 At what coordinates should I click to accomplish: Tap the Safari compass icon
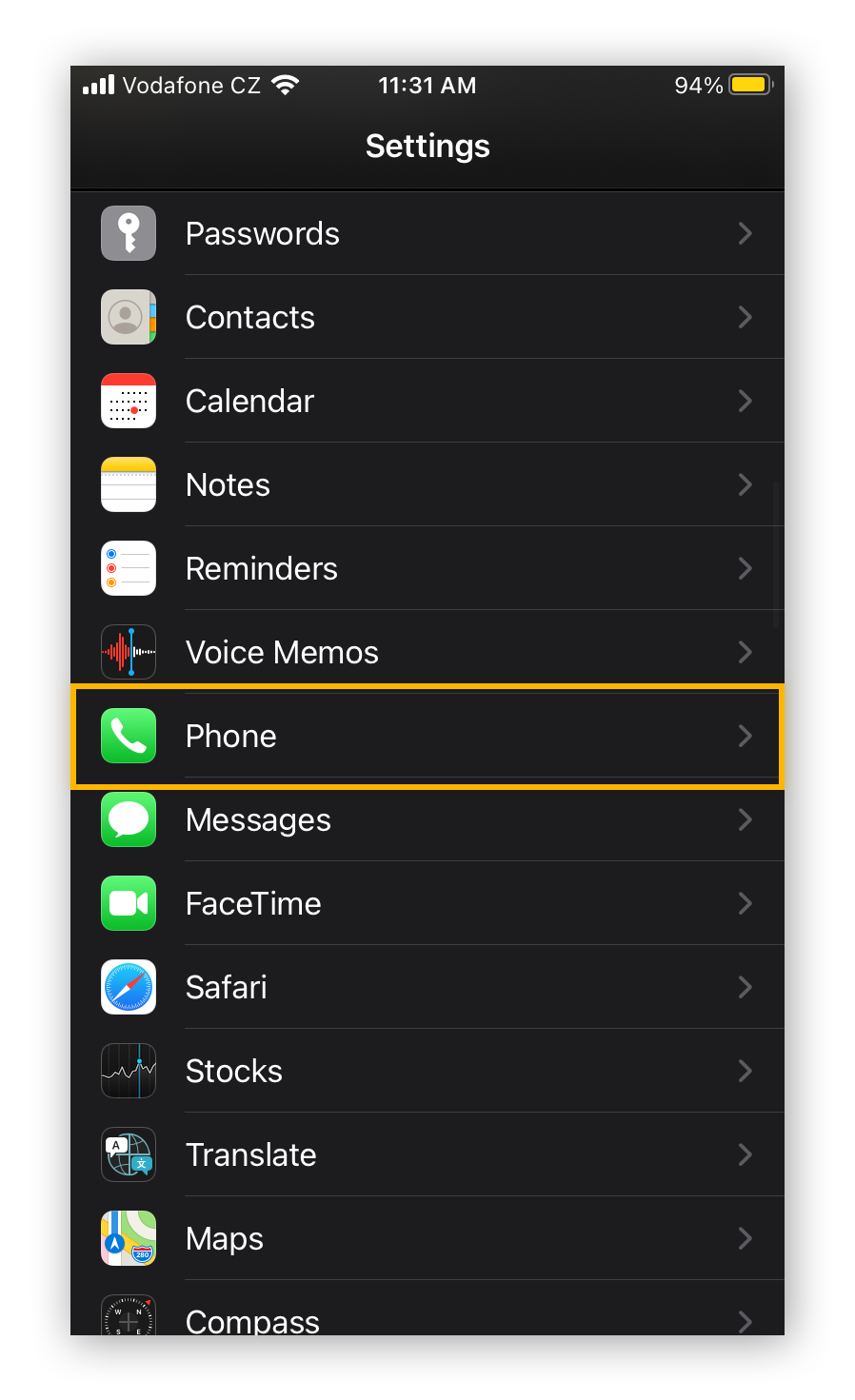click(129, 987)
